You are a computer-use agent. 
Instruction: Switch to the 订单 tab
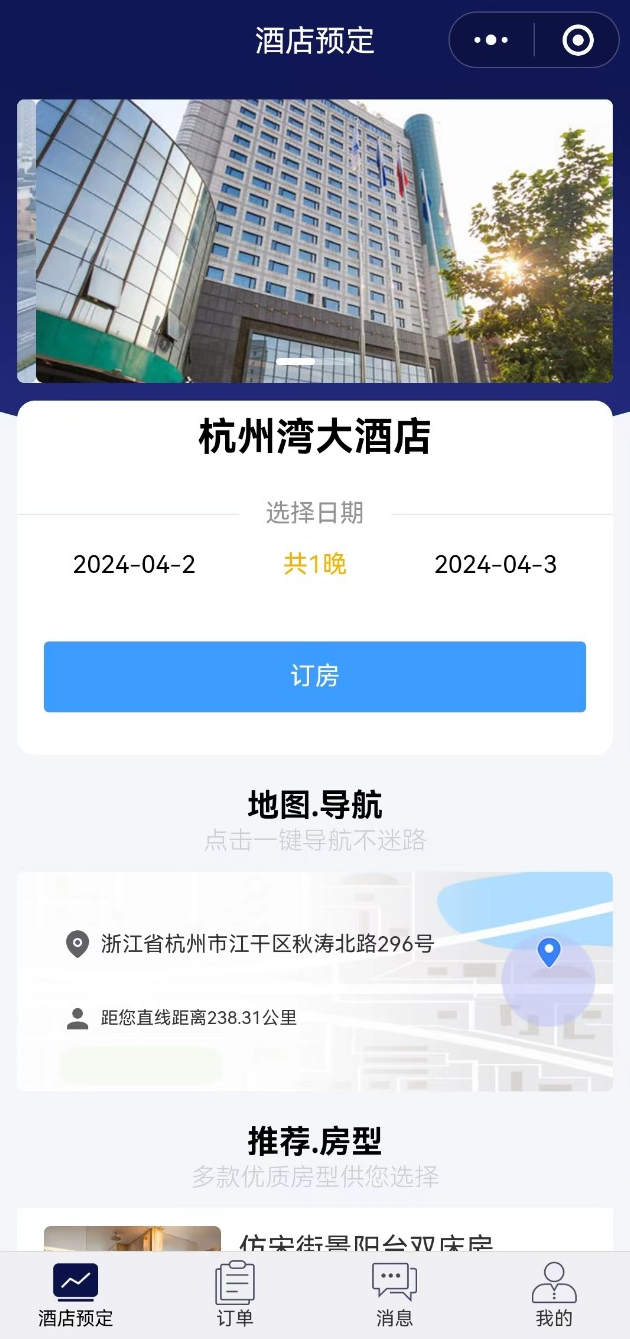click(x=235, y=1295)
